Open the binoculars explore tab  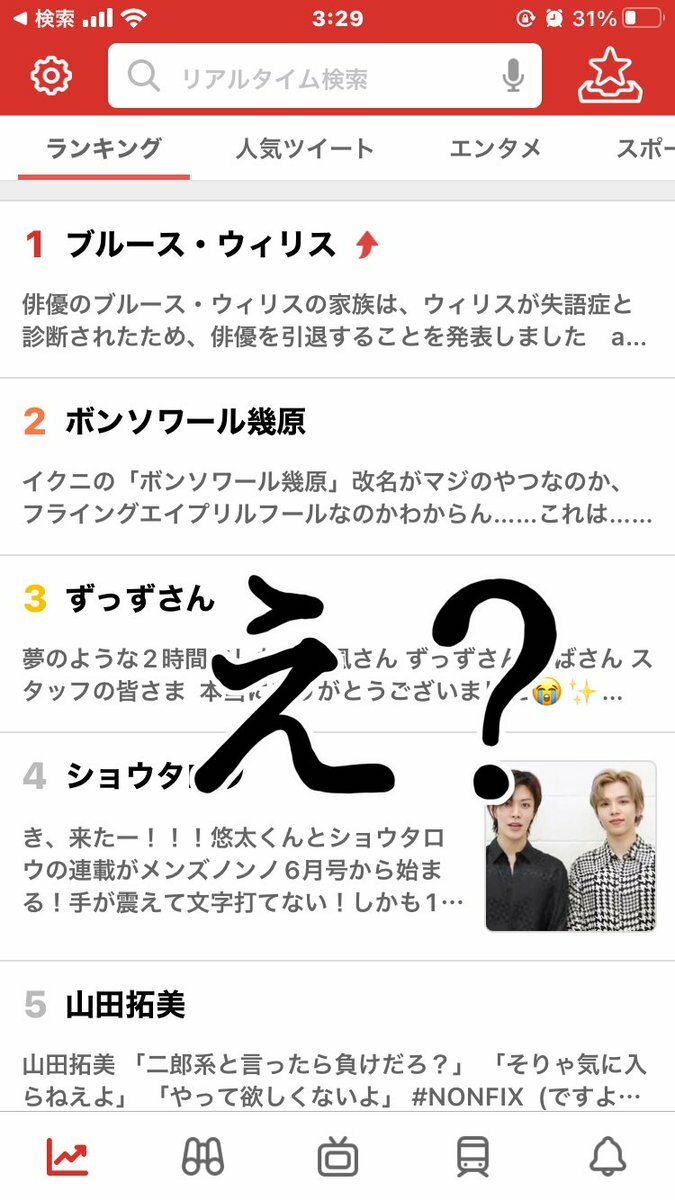203,1157
